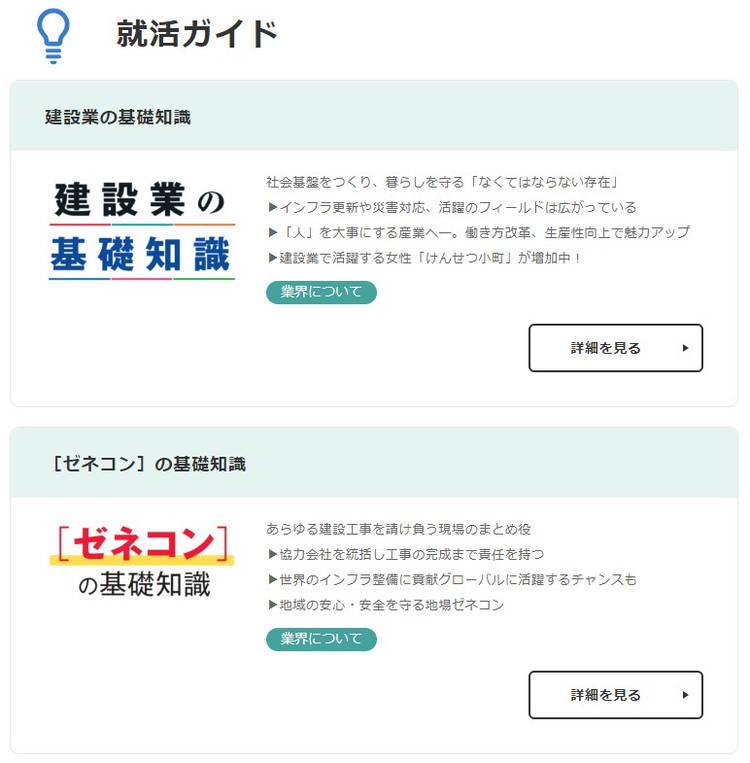
Task: Tap 詳細を見る in the 建設業の基礎知識 card
Action: tap(615, 348)
